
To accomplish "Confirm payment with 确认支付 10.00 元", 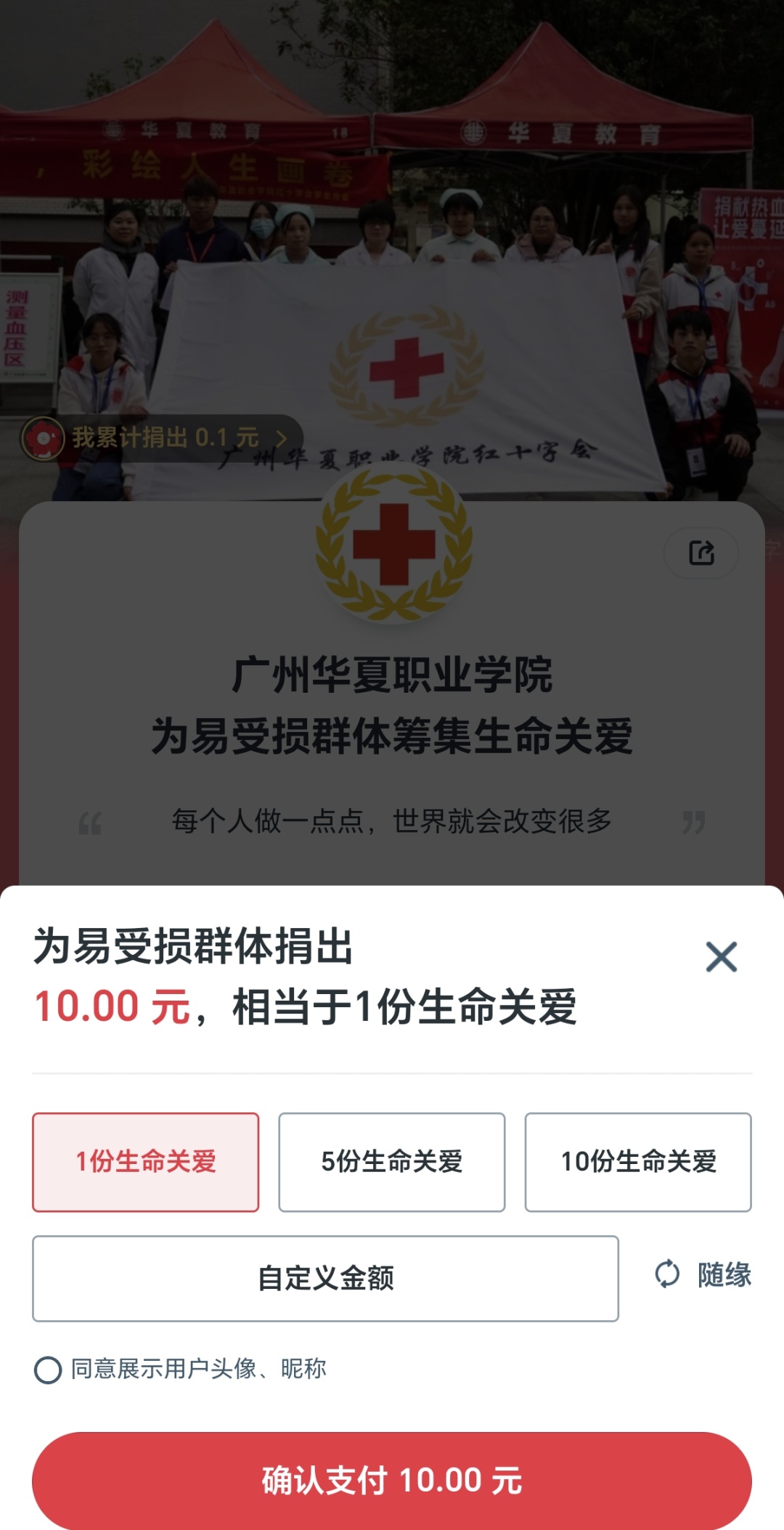I will [391, 1480].
